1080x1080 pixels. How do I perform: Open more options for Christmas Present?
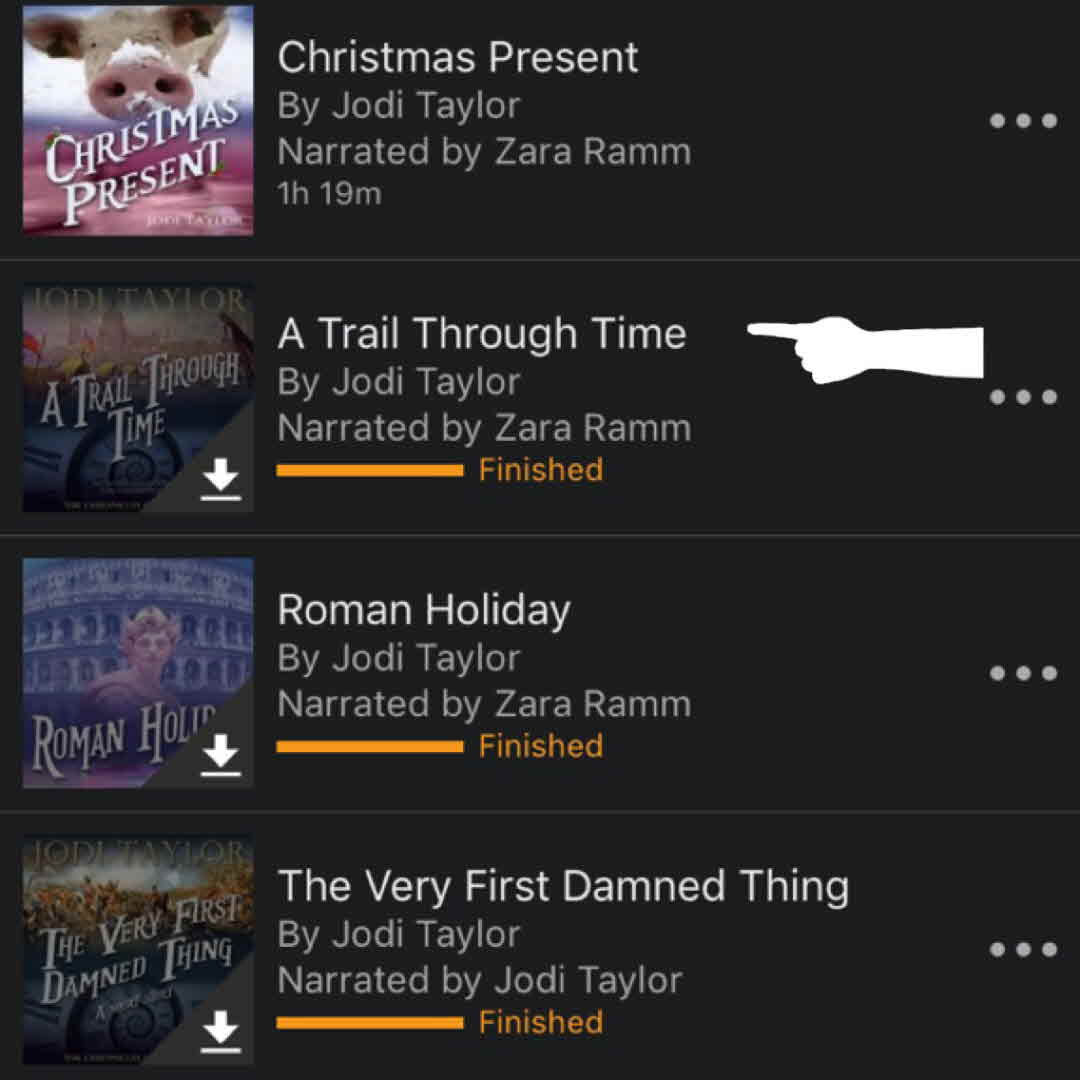(1023, 121)
